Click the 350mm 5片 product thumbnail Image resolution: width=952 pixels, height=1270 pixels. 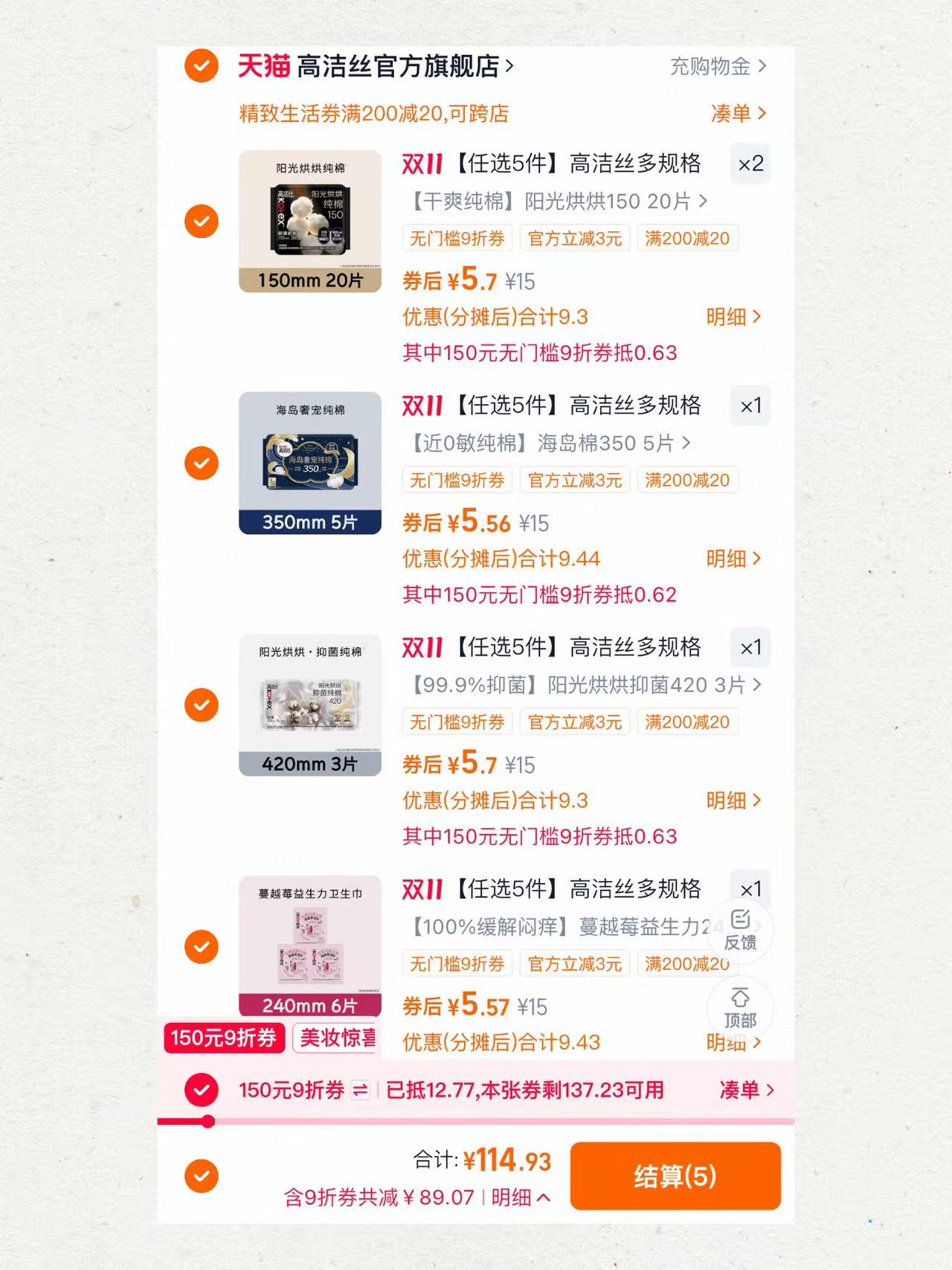click(310, 462)
